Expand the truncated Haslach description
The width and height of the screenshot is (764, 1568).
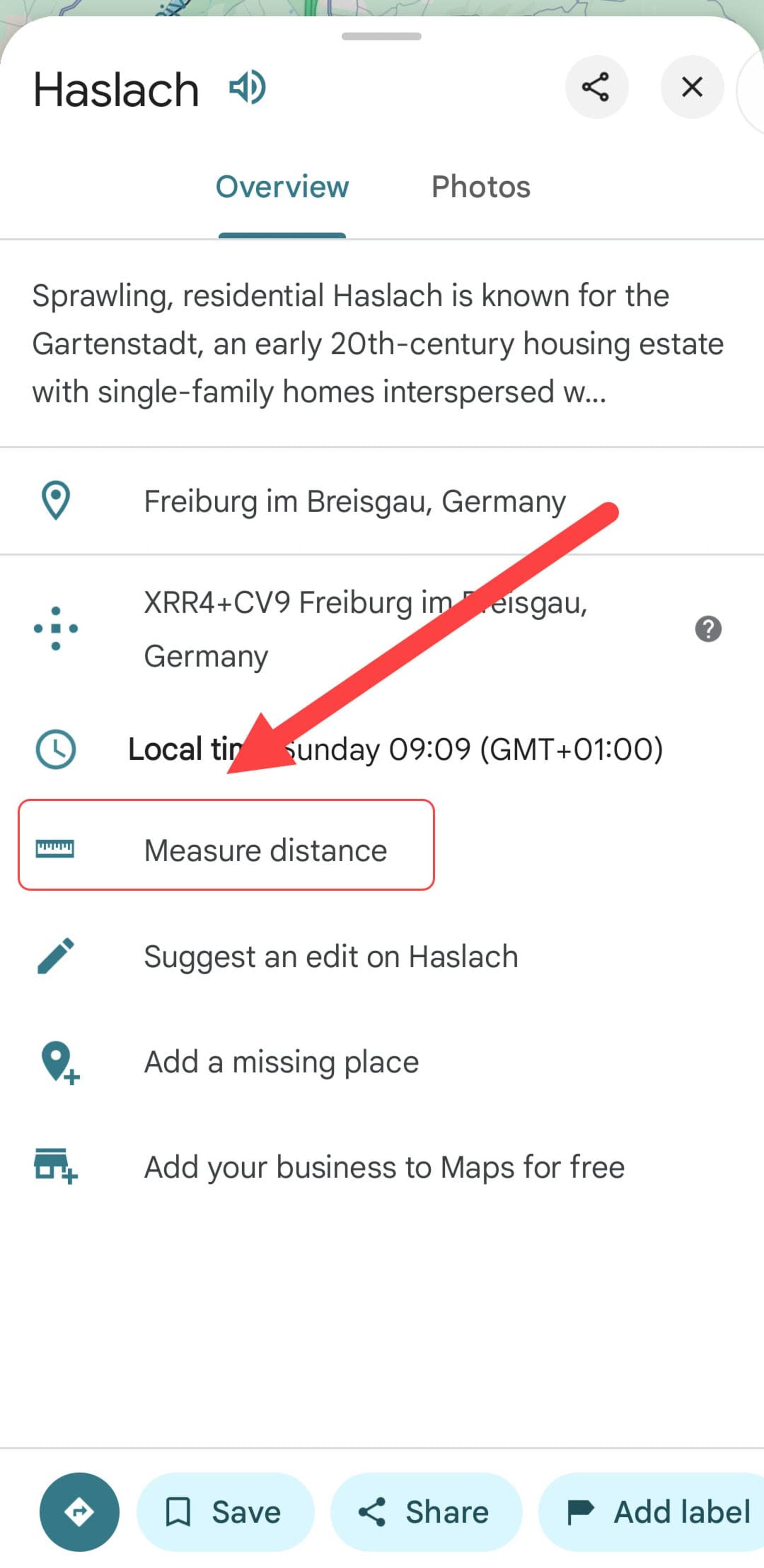(378, 344)
